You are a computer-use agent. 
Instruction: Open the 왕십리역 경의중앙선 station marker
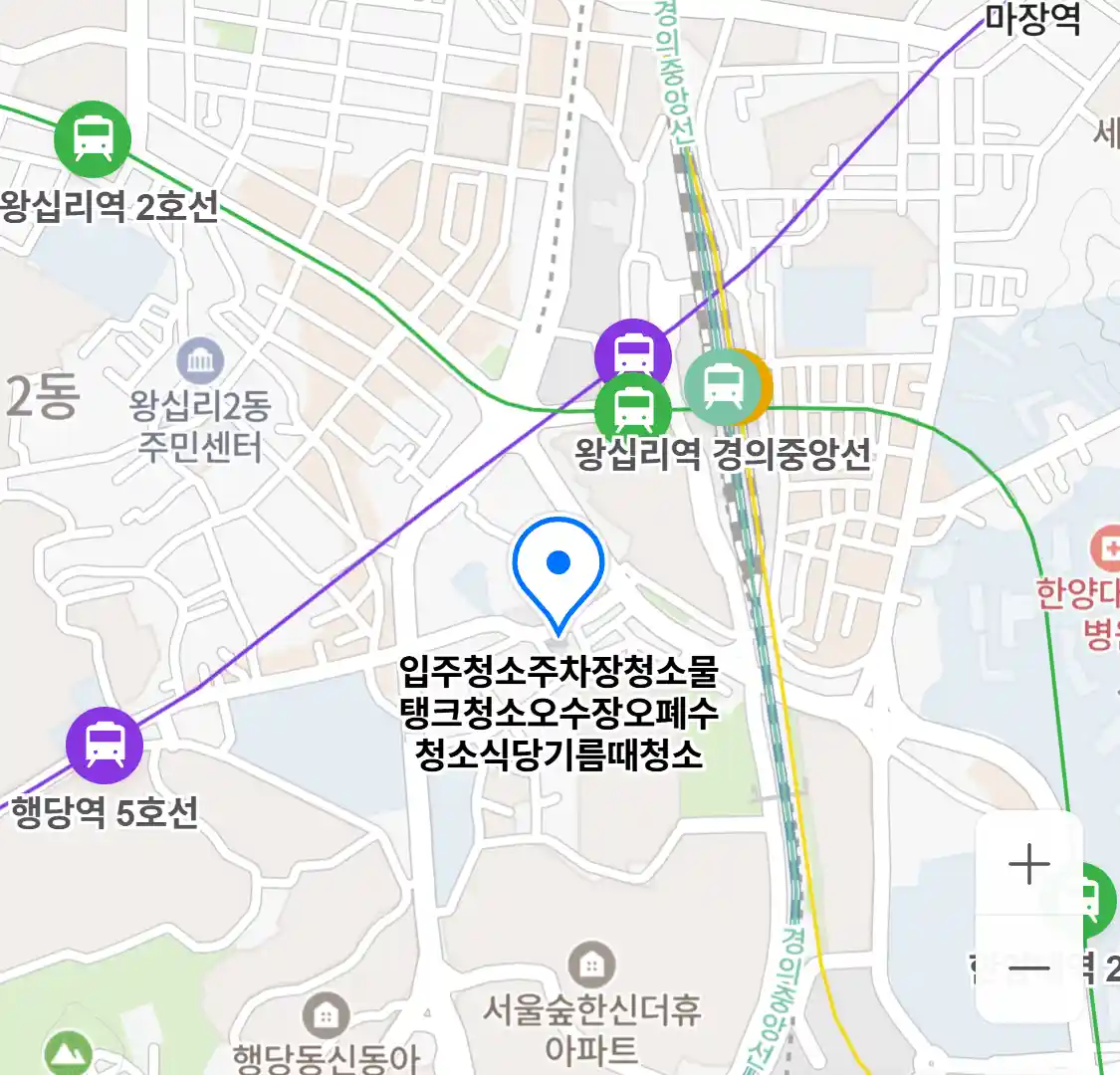(x=724, y=386)
